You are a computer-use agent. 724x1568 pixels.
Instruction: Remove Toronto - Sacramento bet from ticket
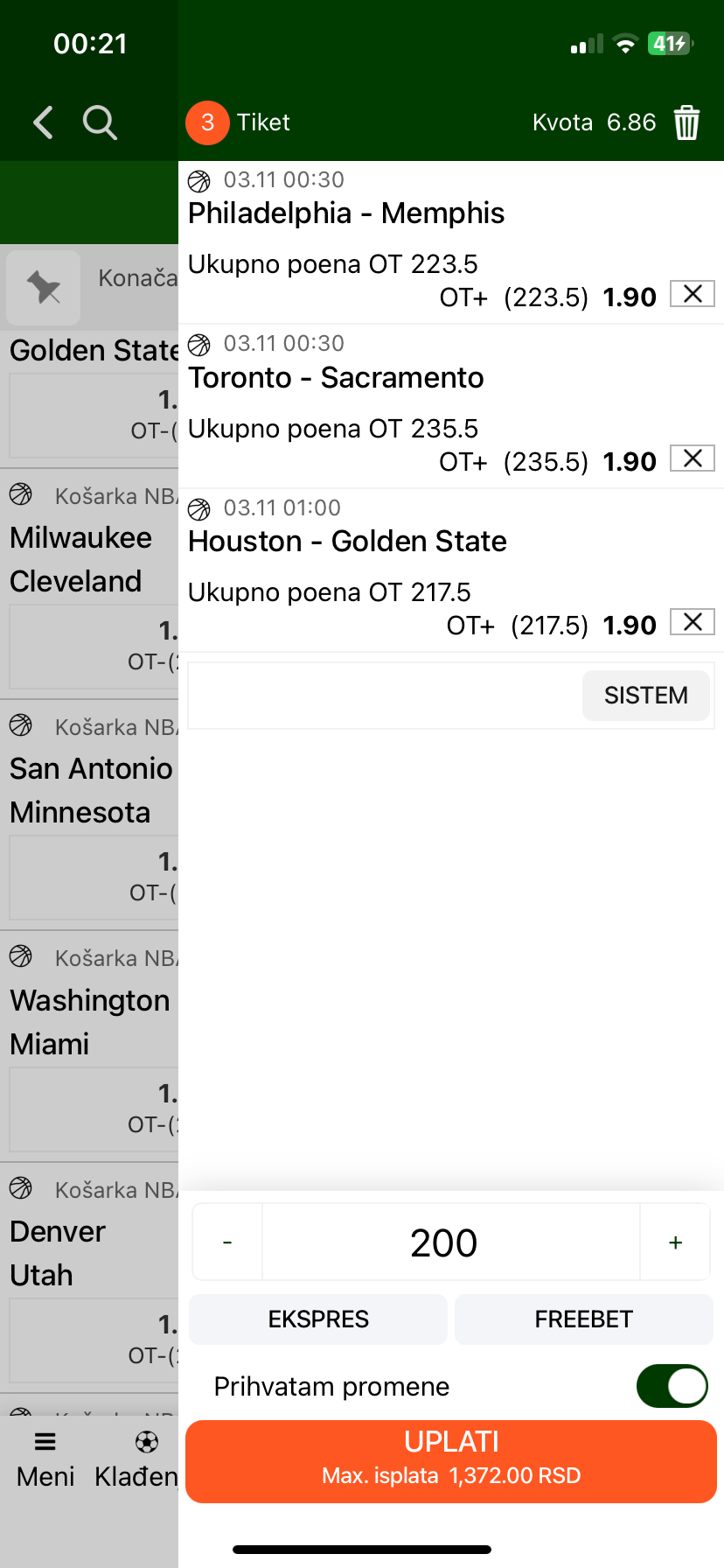(x=693, y=458)
